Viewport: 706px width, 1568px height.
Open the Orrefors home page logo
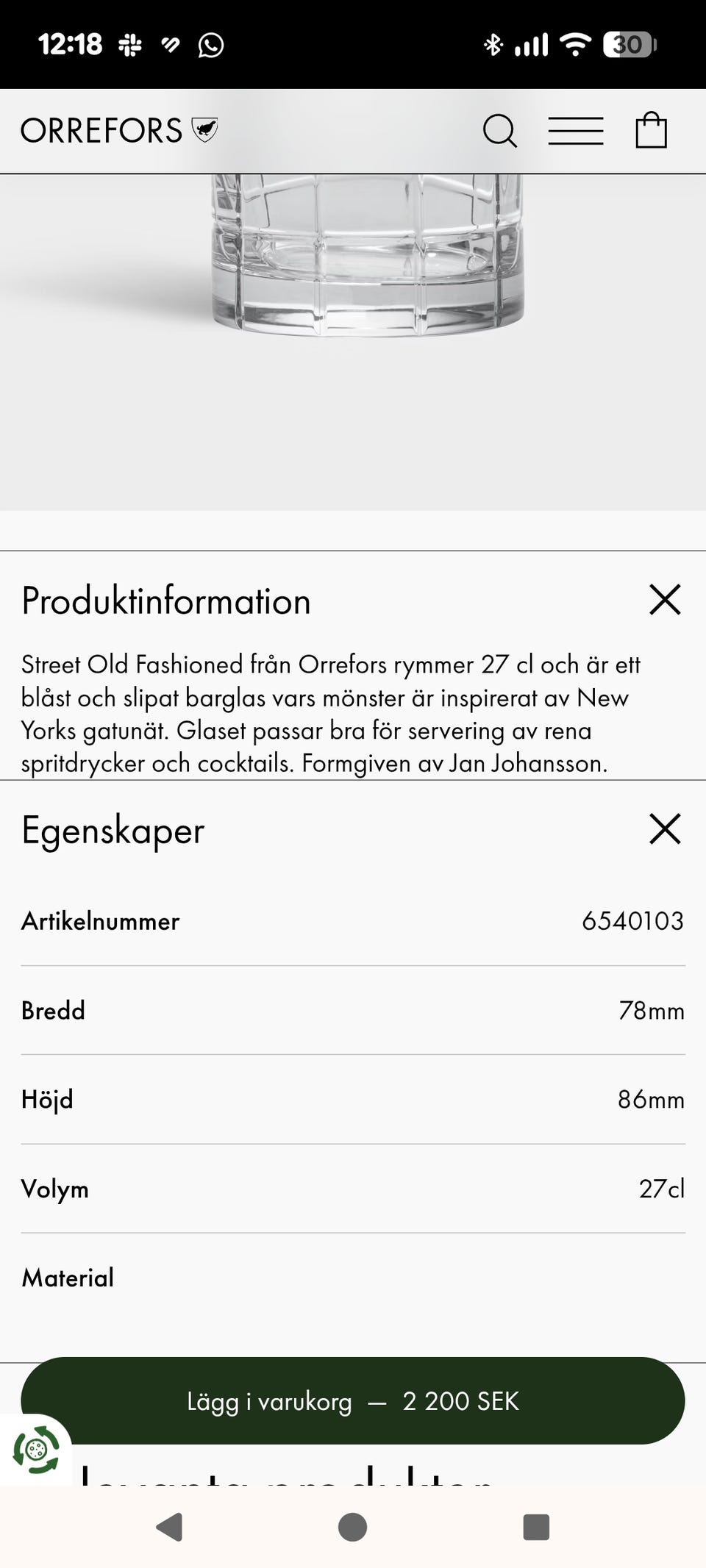pos(119,131)
